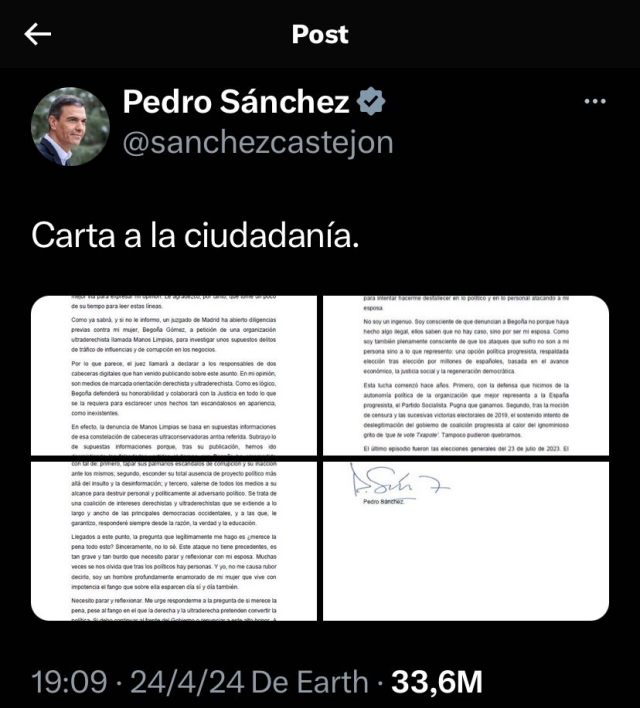Open the @sanchezcastejon profile handle
640x708 pixels.
pyautogui.click(x=257, y=143)
